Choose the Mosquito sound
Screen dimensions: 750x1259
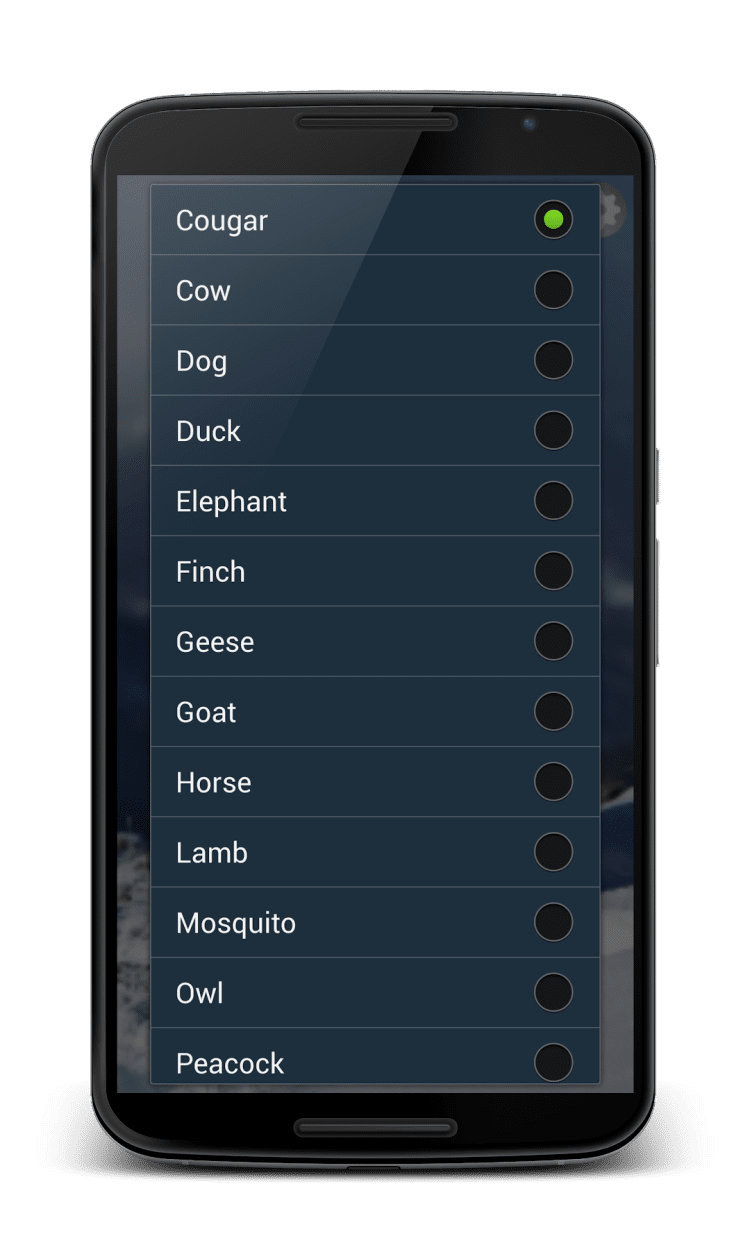(x=553, y=922)
